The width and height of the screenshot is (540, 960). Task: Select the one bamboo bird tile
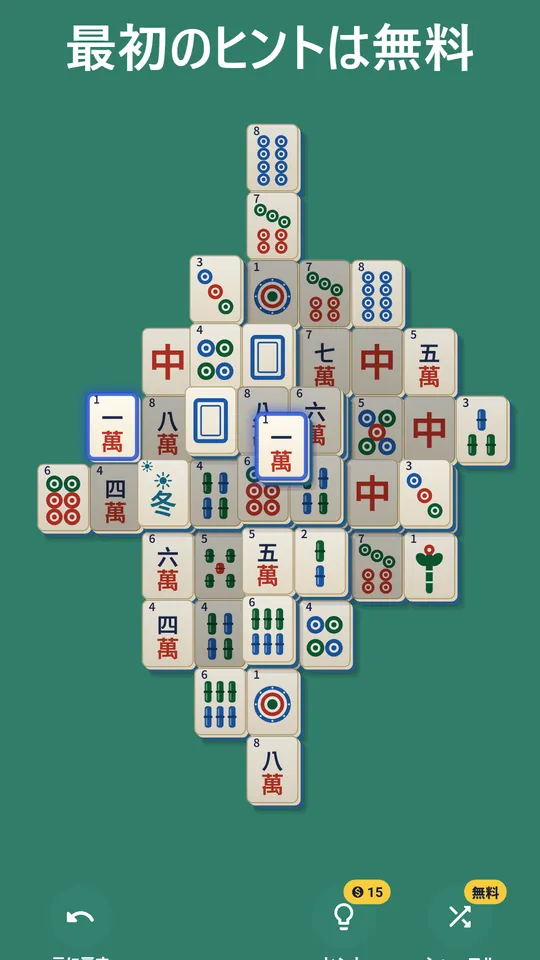click(x=430, y=566)
